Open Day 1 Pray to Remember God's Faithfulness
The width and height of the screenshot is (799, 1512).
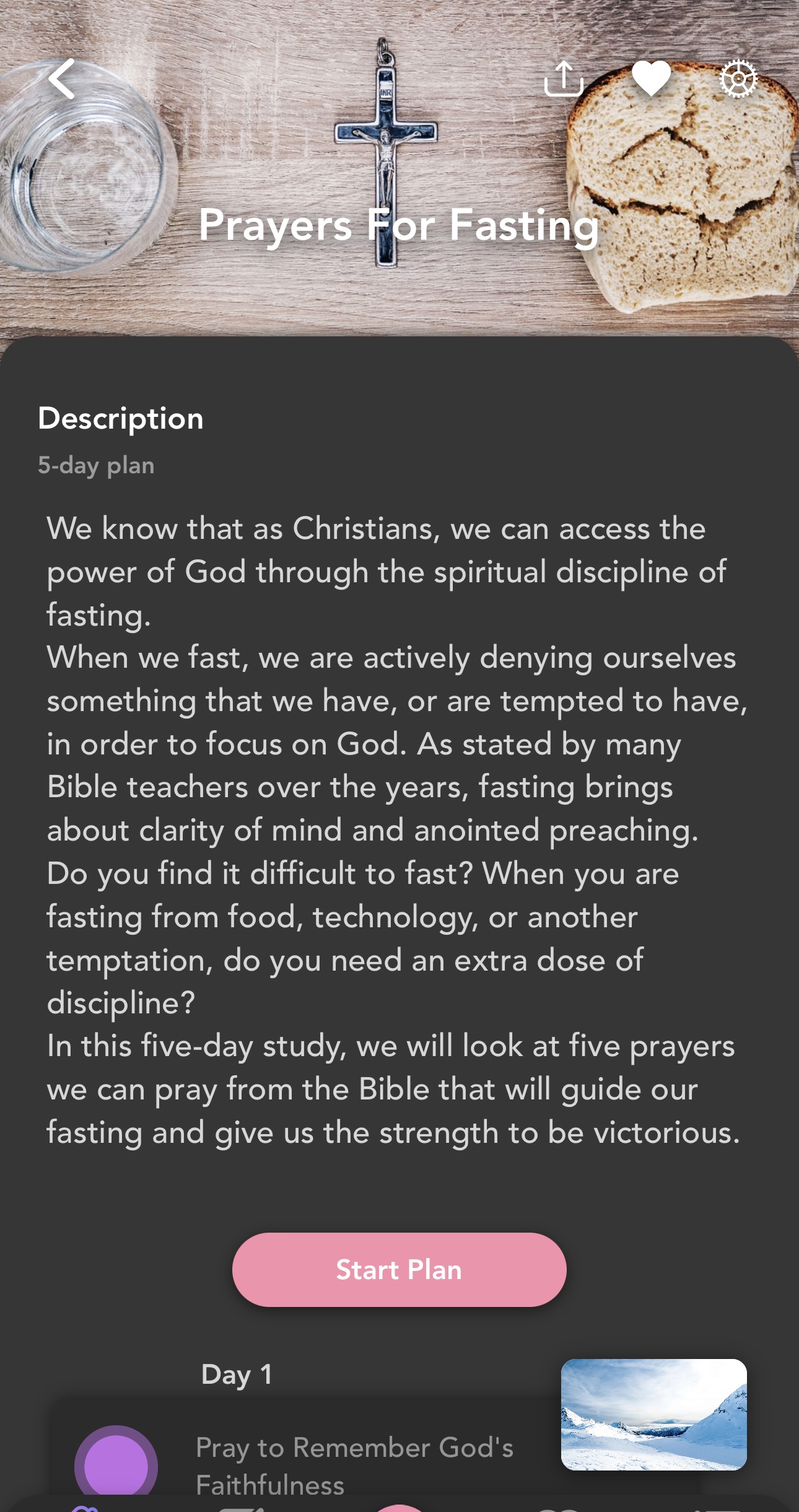(x=354, y=1464)
